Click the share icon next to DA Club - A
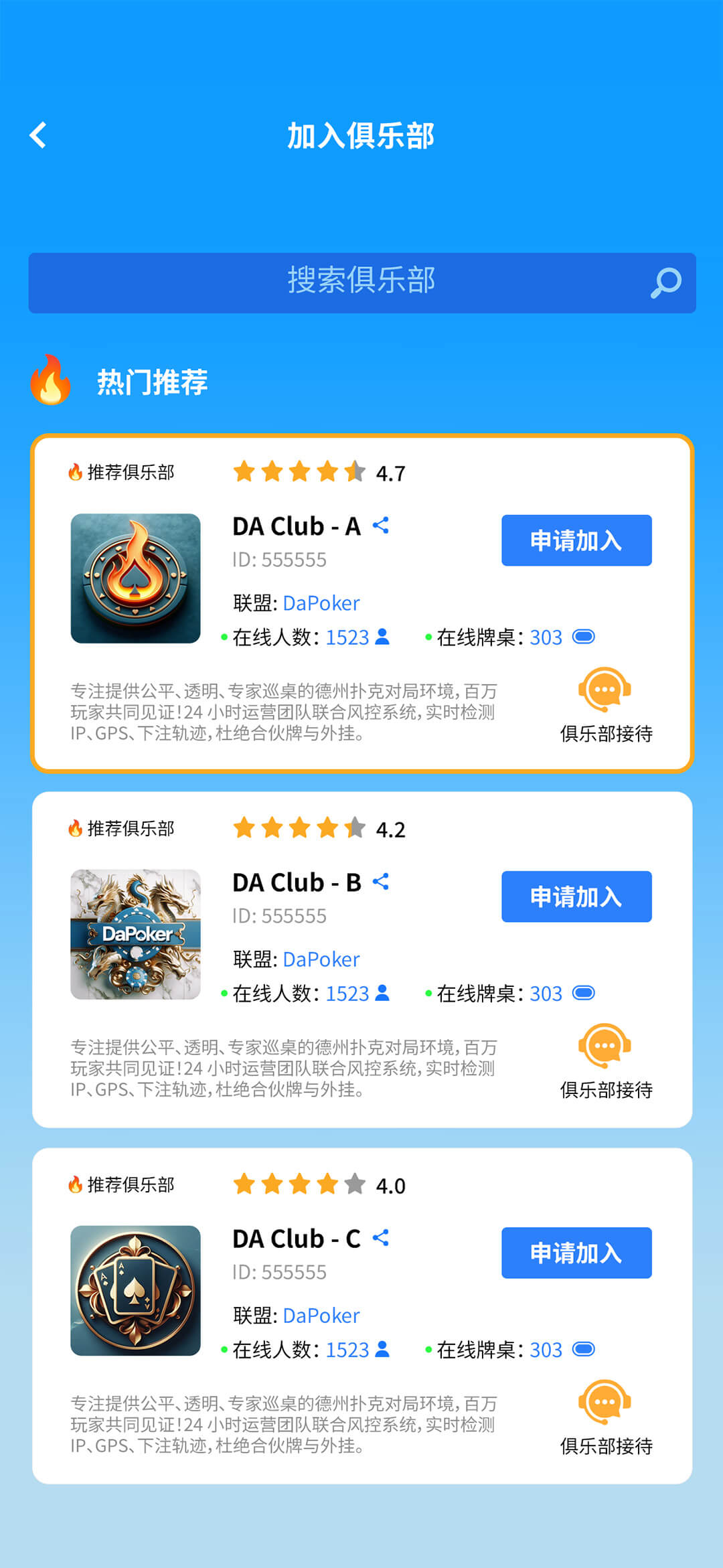This screenshot has width=723, height=1568. pos(382,527)
